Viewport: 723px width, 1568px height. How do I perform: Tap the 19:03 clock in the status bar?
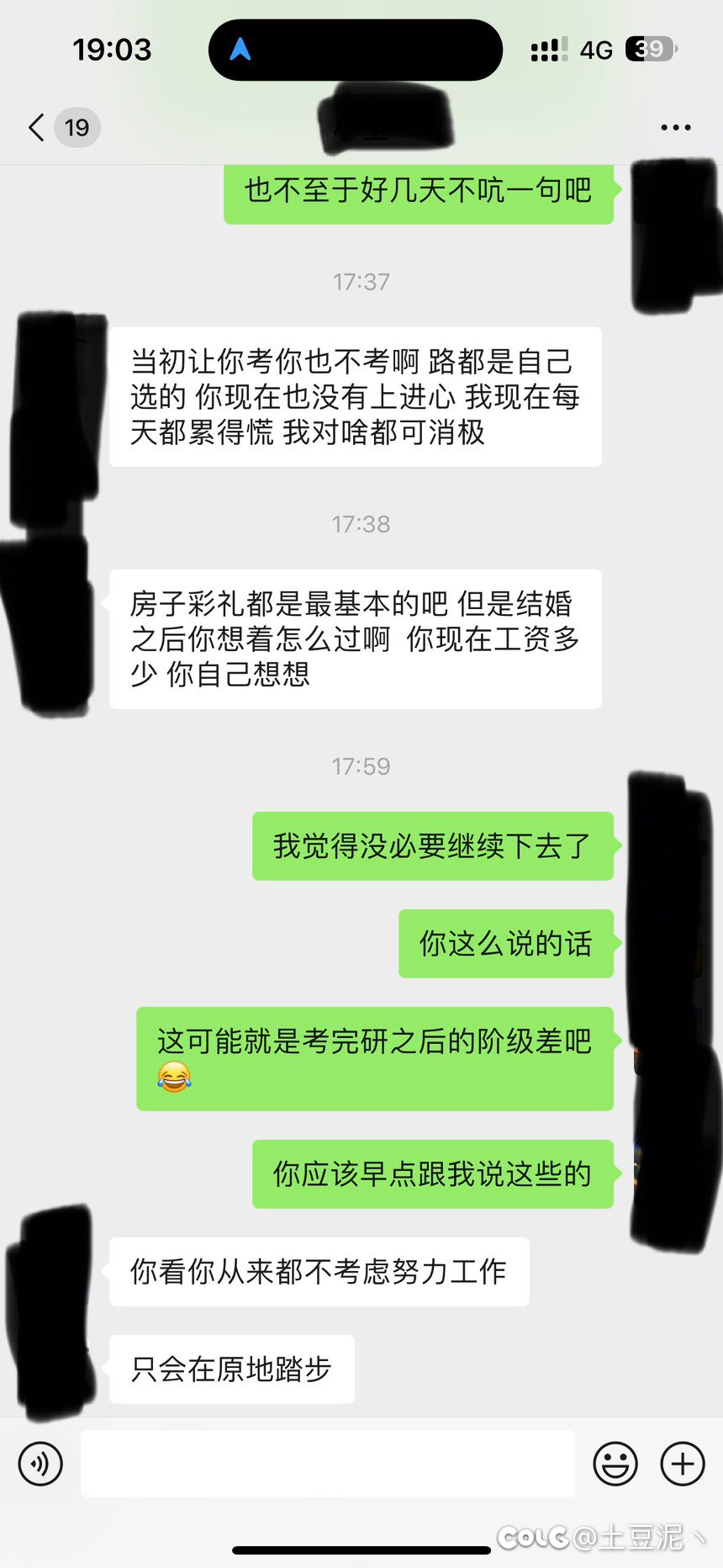click(x=113, y=50)
